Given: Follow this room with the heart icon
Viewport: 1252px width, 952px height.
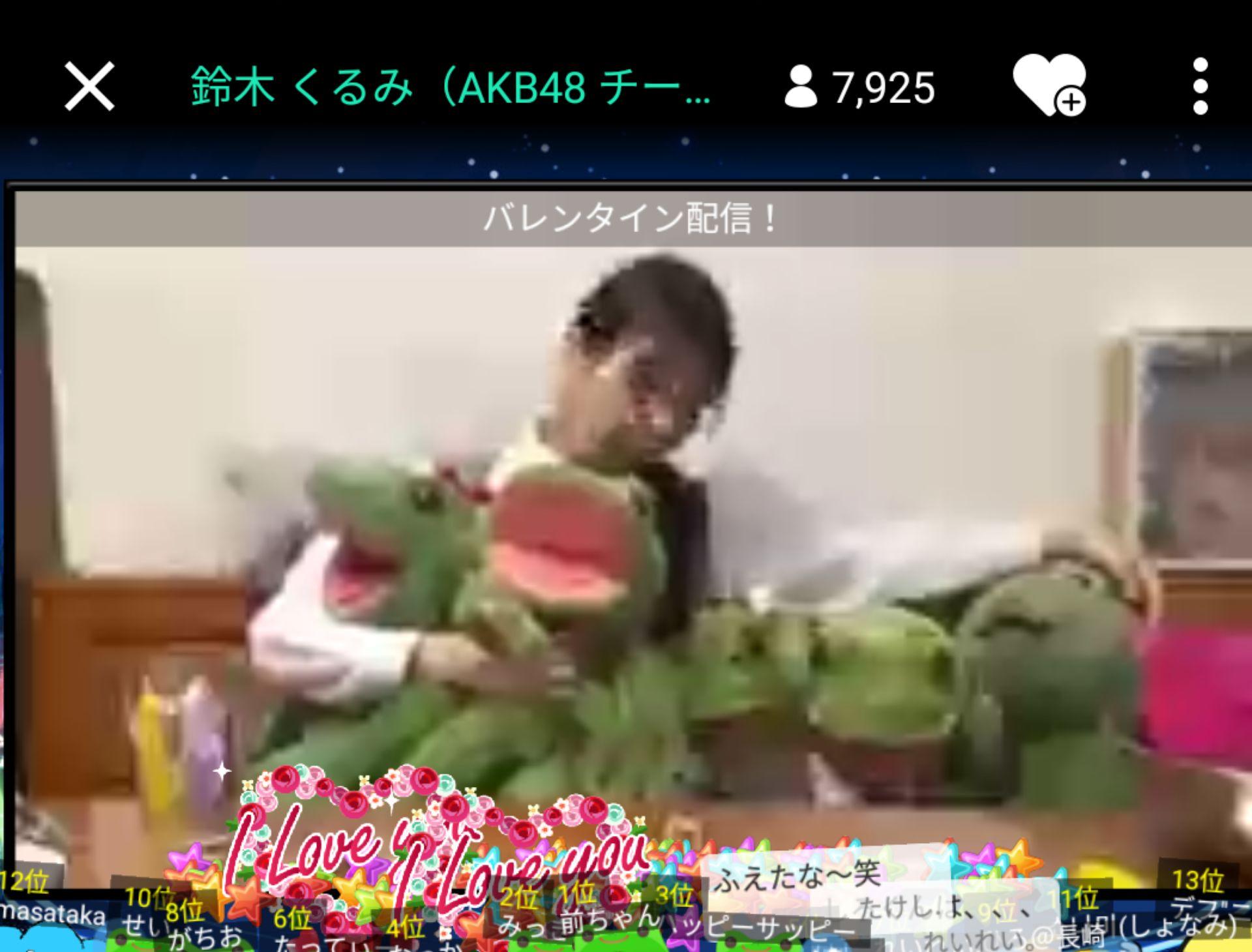Looking at the screenshot, I should click(x=1049, y=86).
